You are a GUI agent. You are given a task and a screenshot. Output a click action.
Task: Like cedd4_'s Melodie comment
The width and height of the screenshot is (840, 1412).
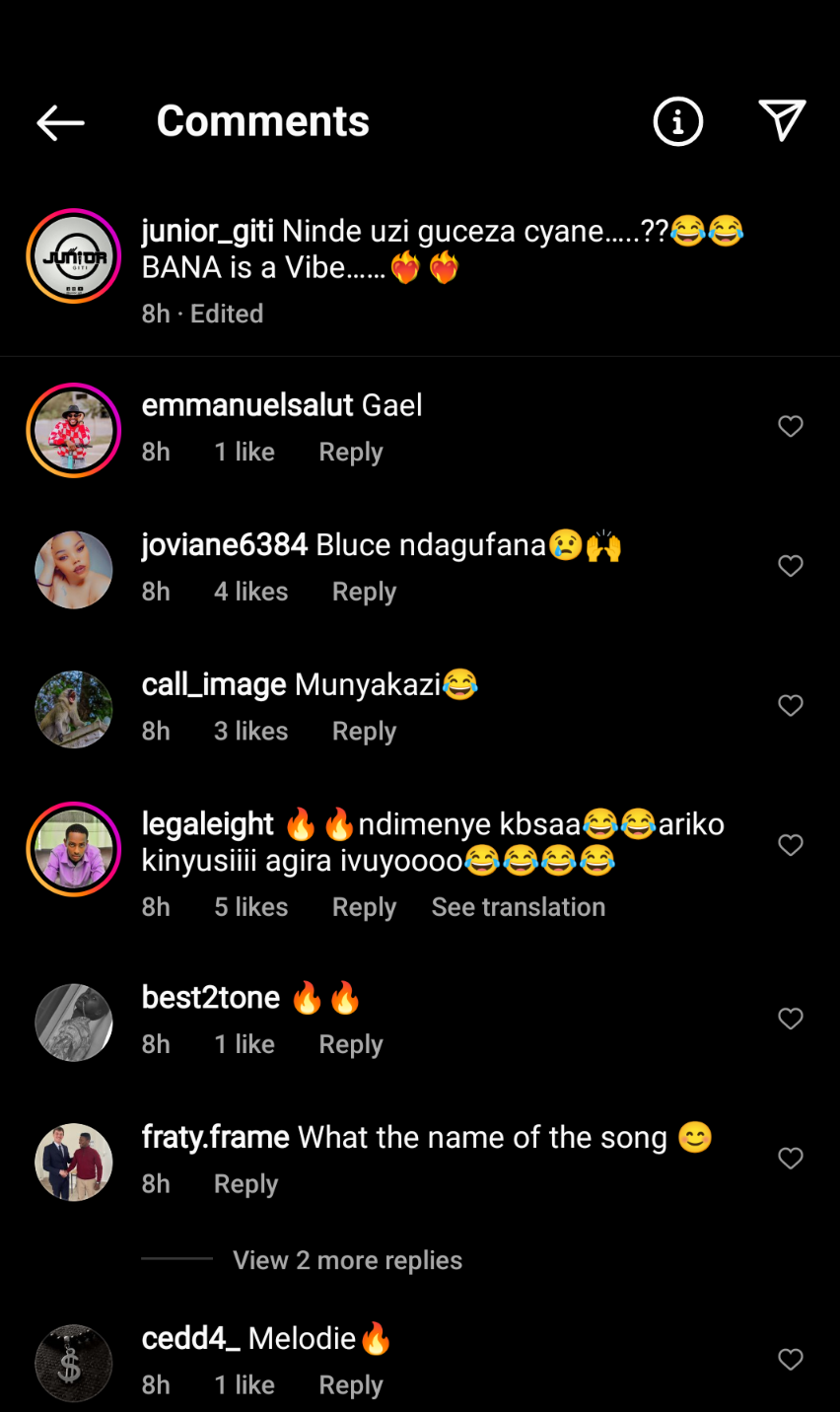point(790,1360)
